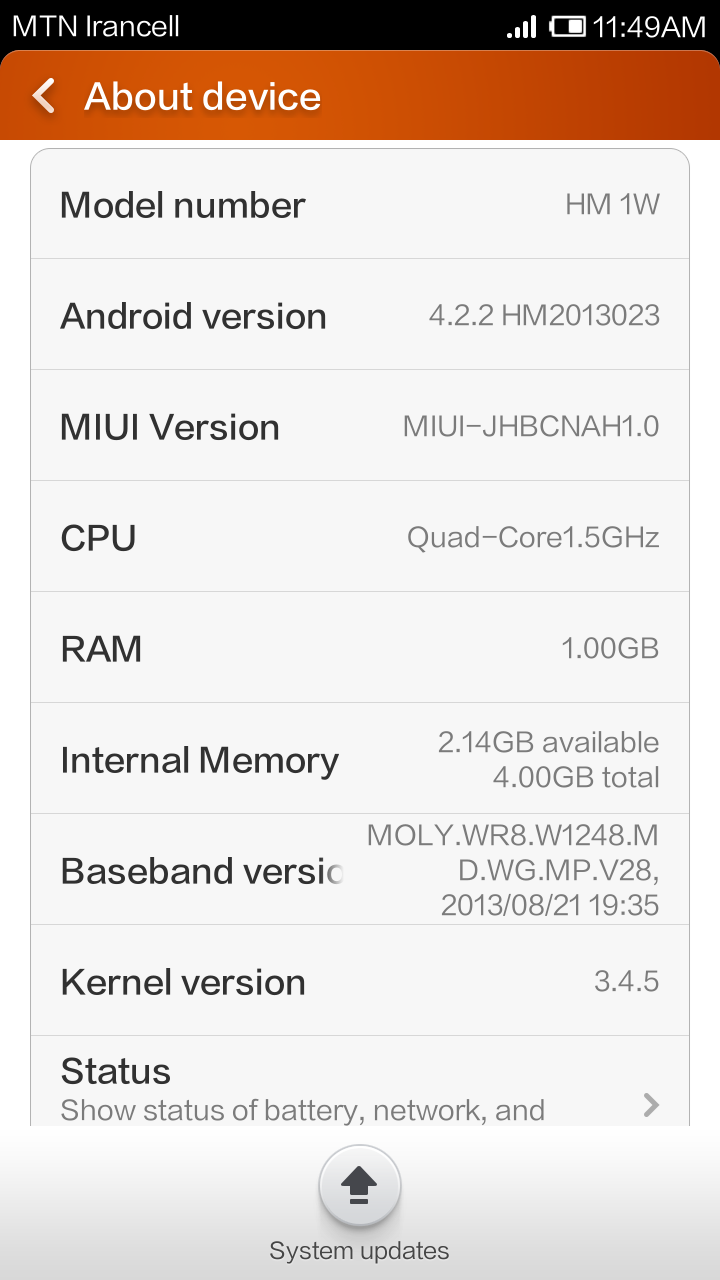Tap the Android version row
This screenshot has width=720, height=1280.
tap(360, 315)
